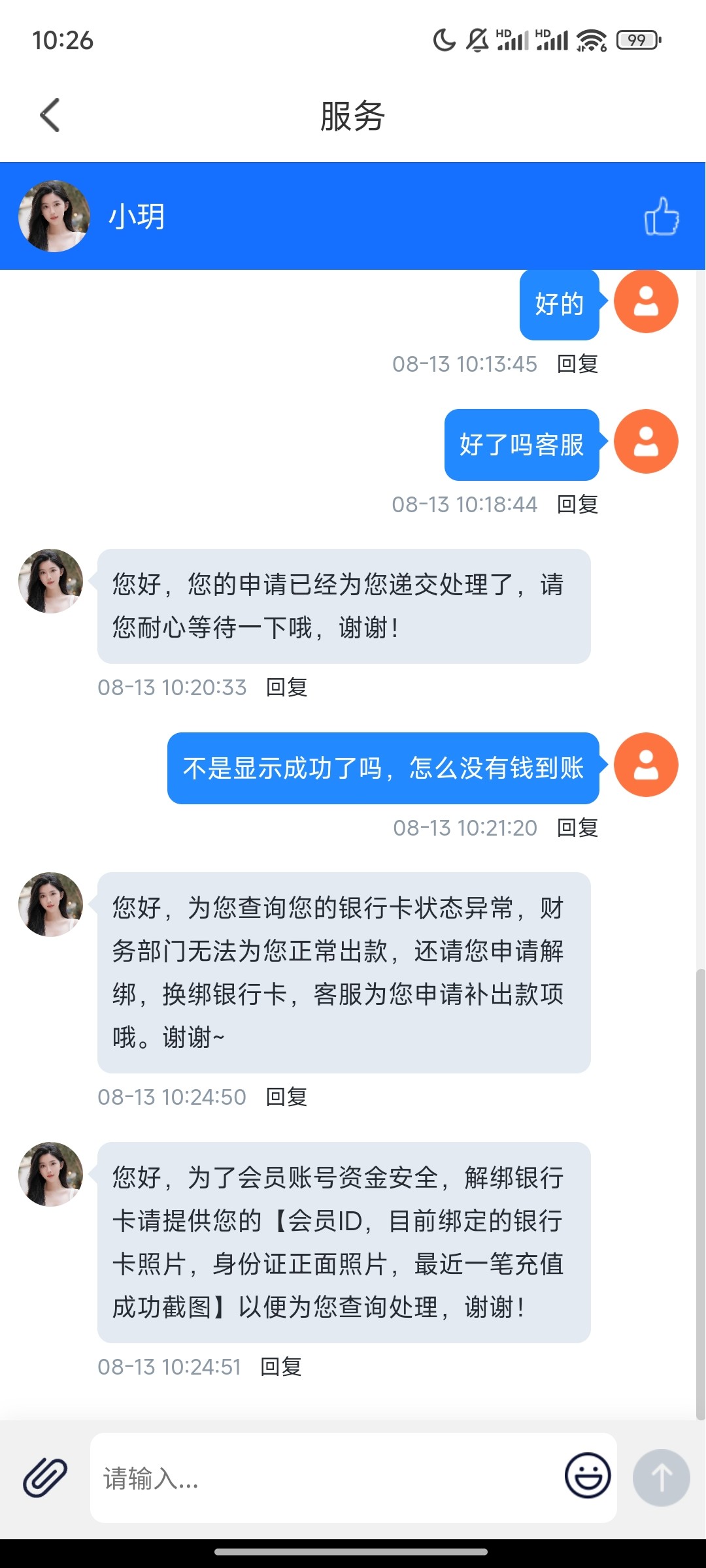Viewport: 706px width, 1568px height.
Task: Reply to the agent's 10:24:51 message
Action: (x=281, y=1367)
